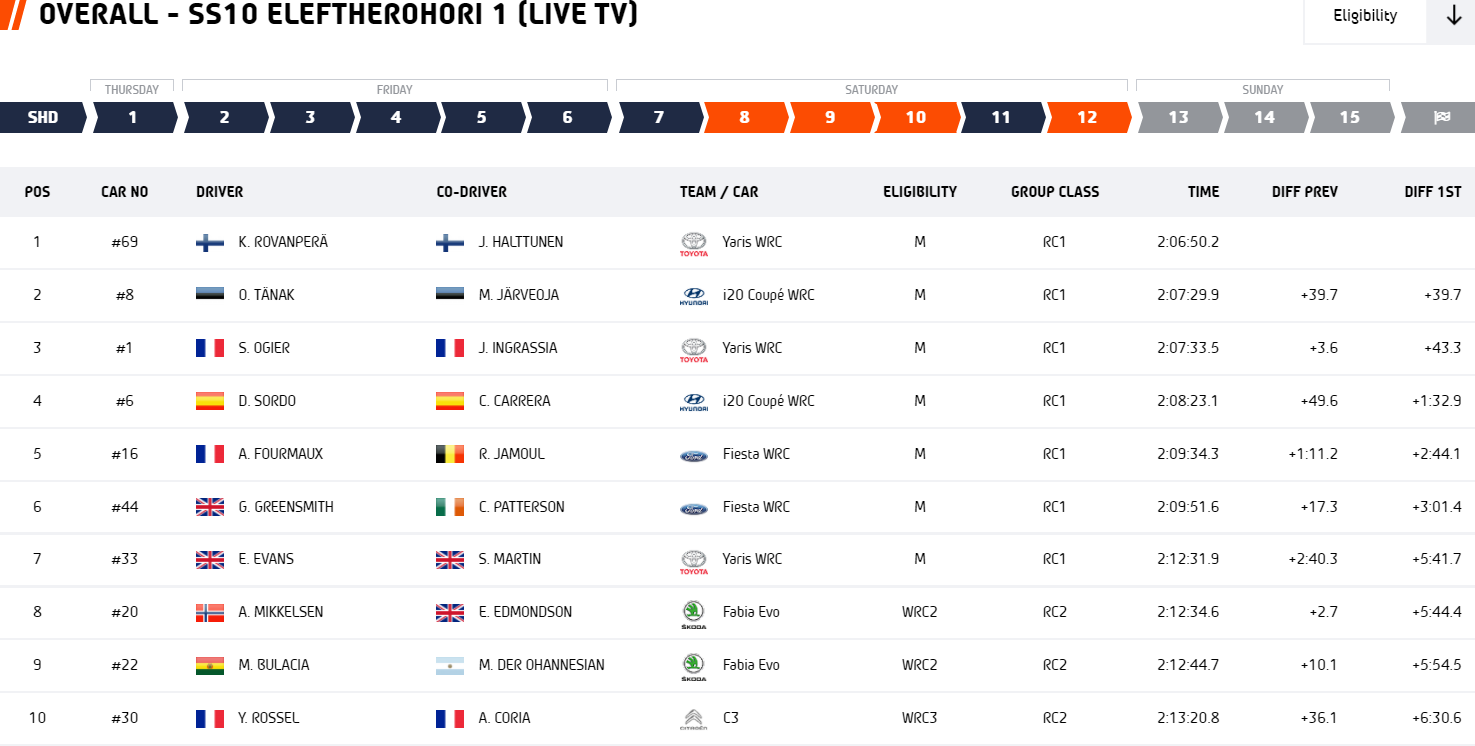
Task: Open stage 15
Action: 1350,117
